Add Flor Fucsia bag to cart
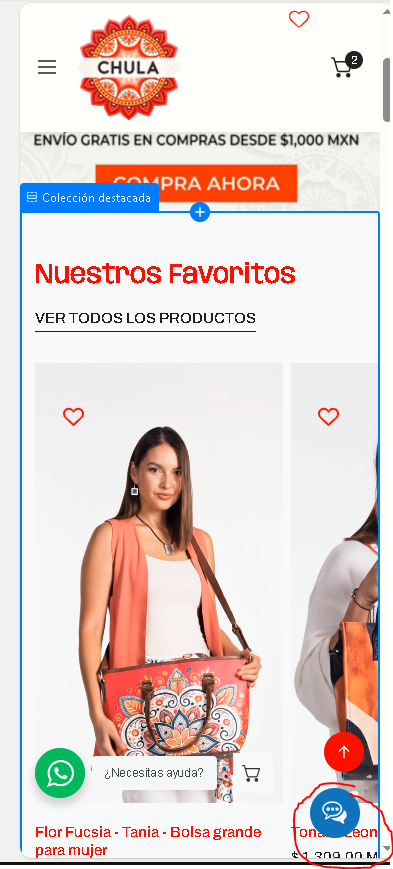The width and height of the screenshot is (393, 869). point(252,773)
